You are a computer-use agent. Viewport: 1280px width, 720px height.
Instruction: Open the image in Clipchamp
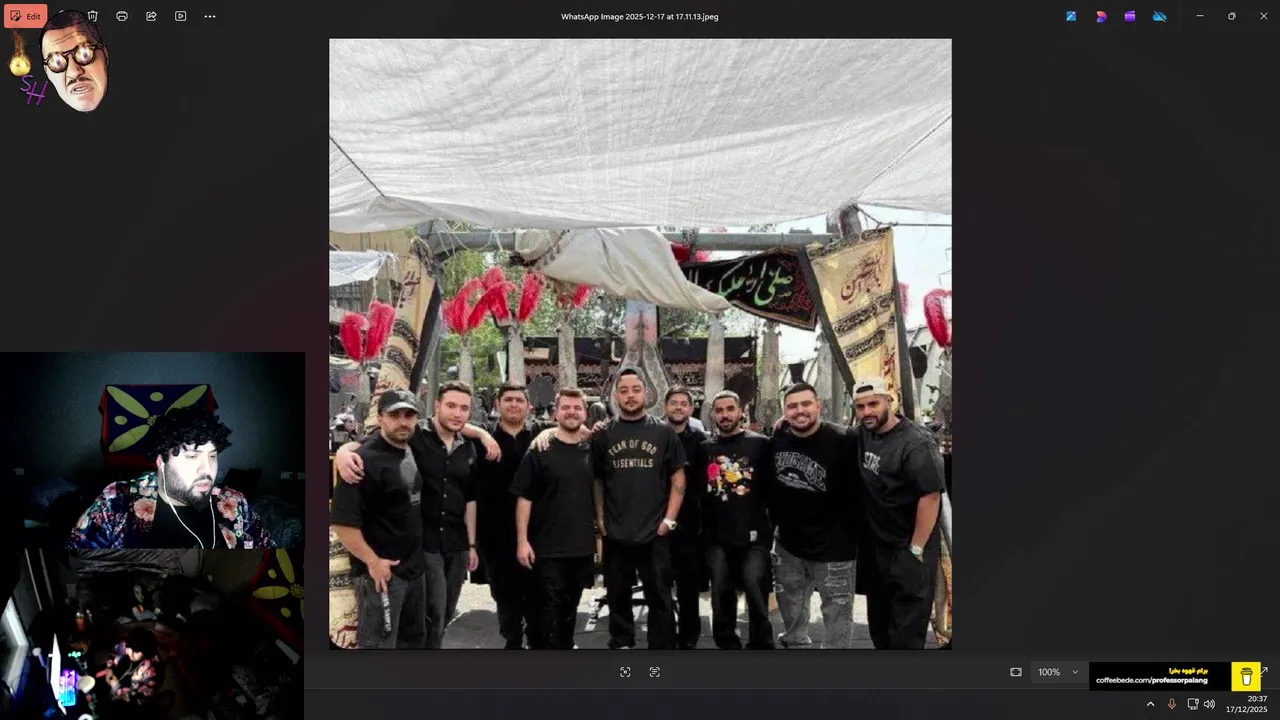1129,16
